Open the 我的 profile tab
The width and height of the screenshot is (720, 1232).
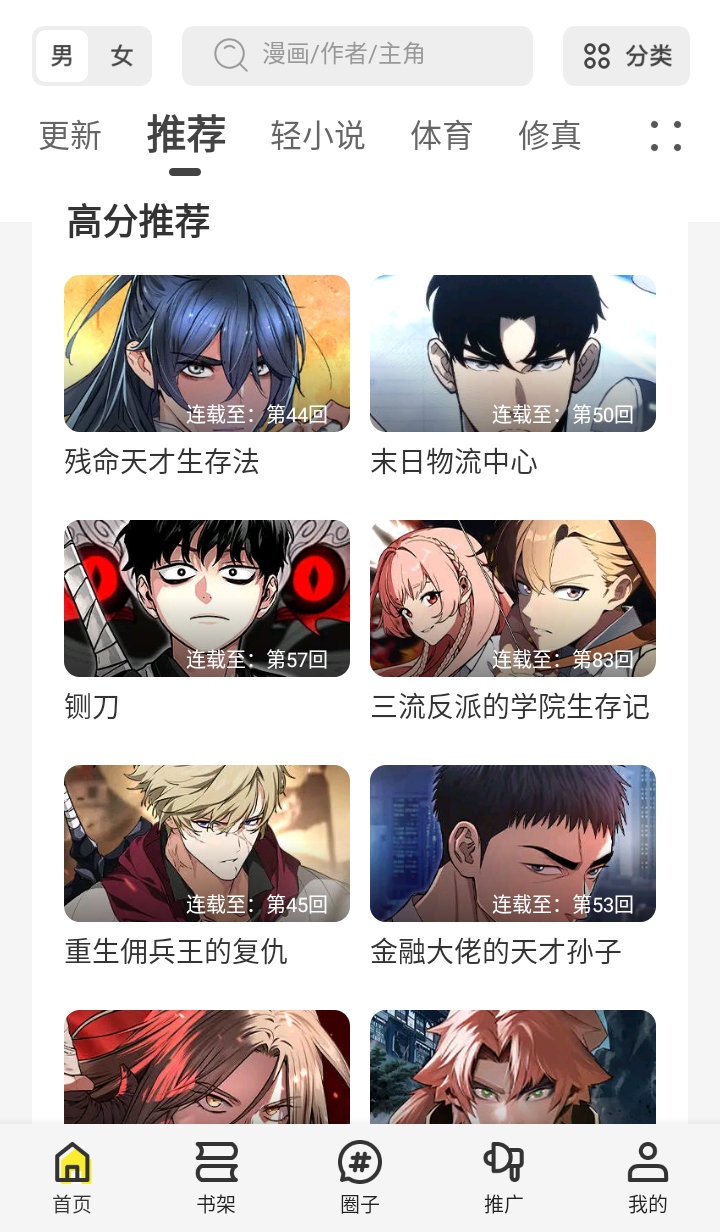tap(647, 1178)
